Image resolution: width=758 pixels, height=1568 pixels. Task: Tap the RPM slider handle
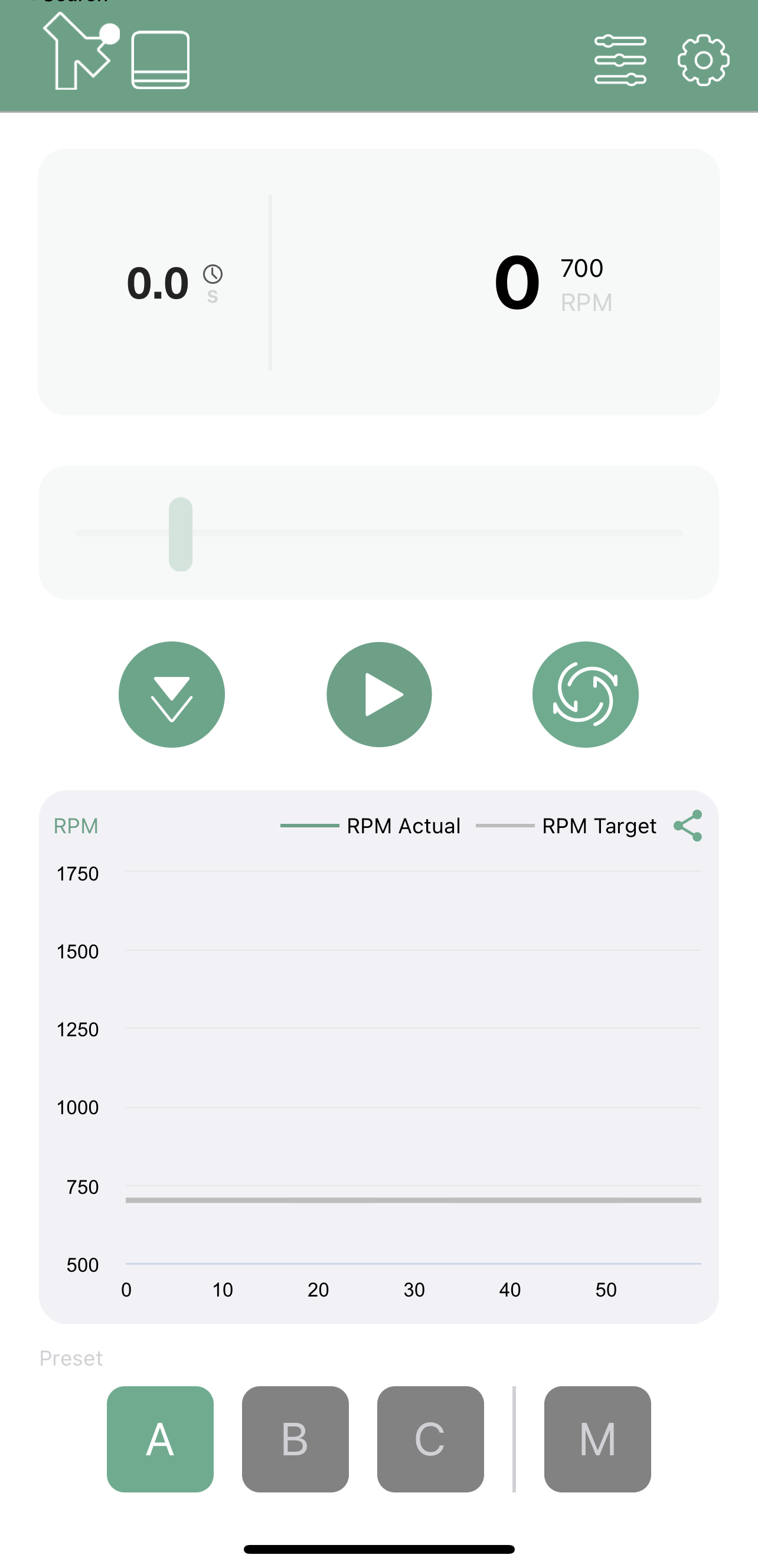pyautogui.click(x=181, y=534)
